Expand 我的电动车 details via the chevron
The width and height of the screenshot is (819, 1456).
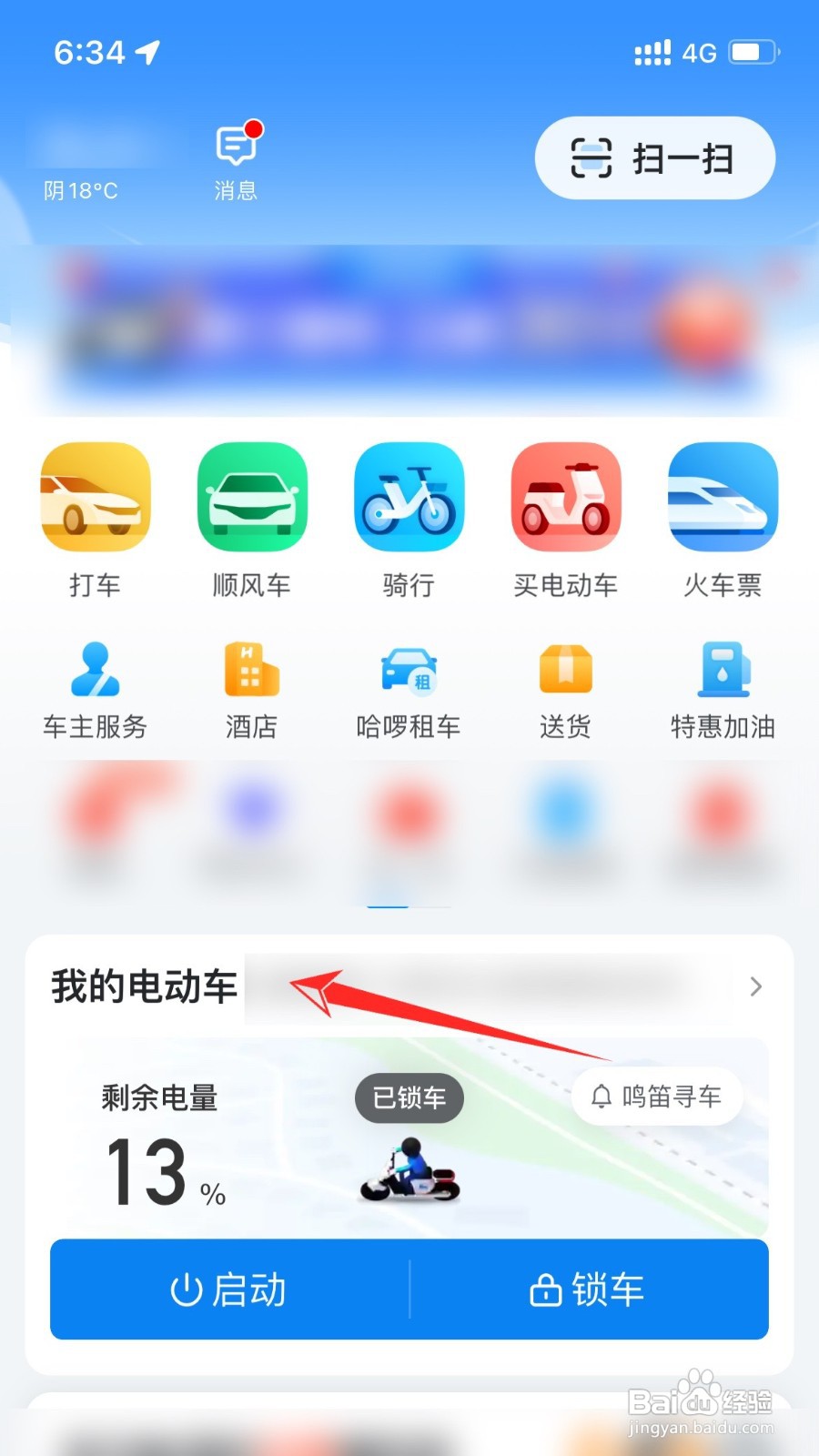tap(754, 986)
